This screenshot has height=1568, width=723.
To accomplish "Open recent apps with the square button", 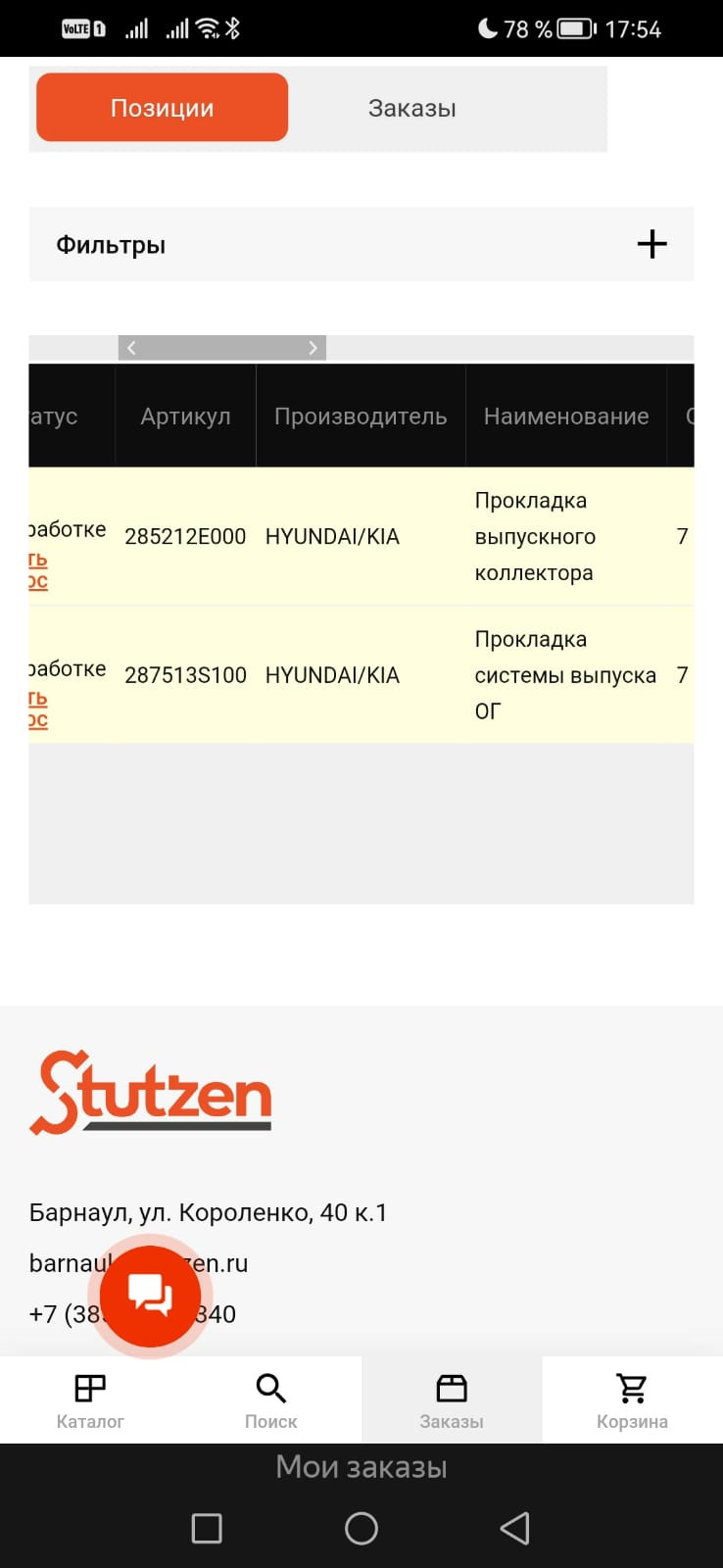I will tap(207, 1528).
